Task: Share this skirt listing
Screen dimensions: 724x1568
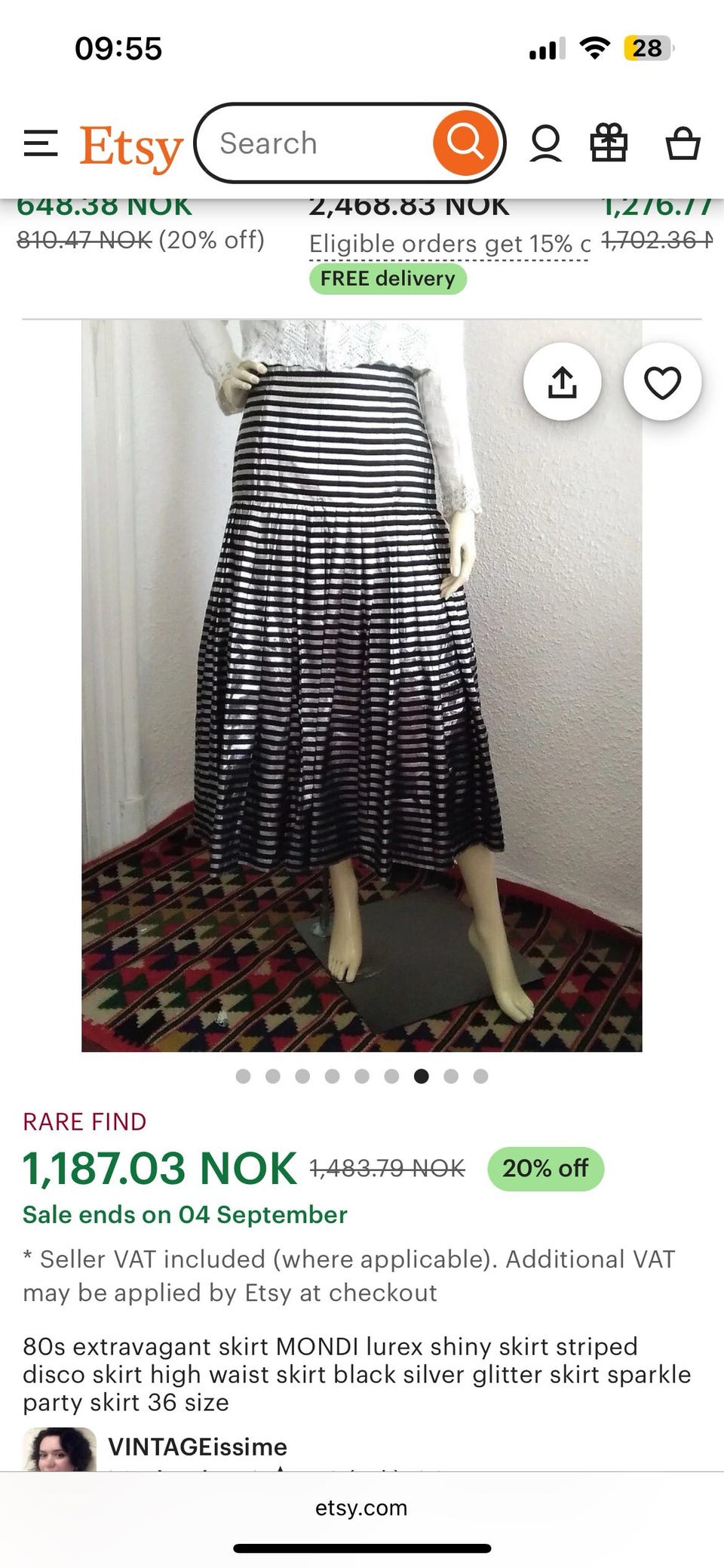Action: pos(563,383)
